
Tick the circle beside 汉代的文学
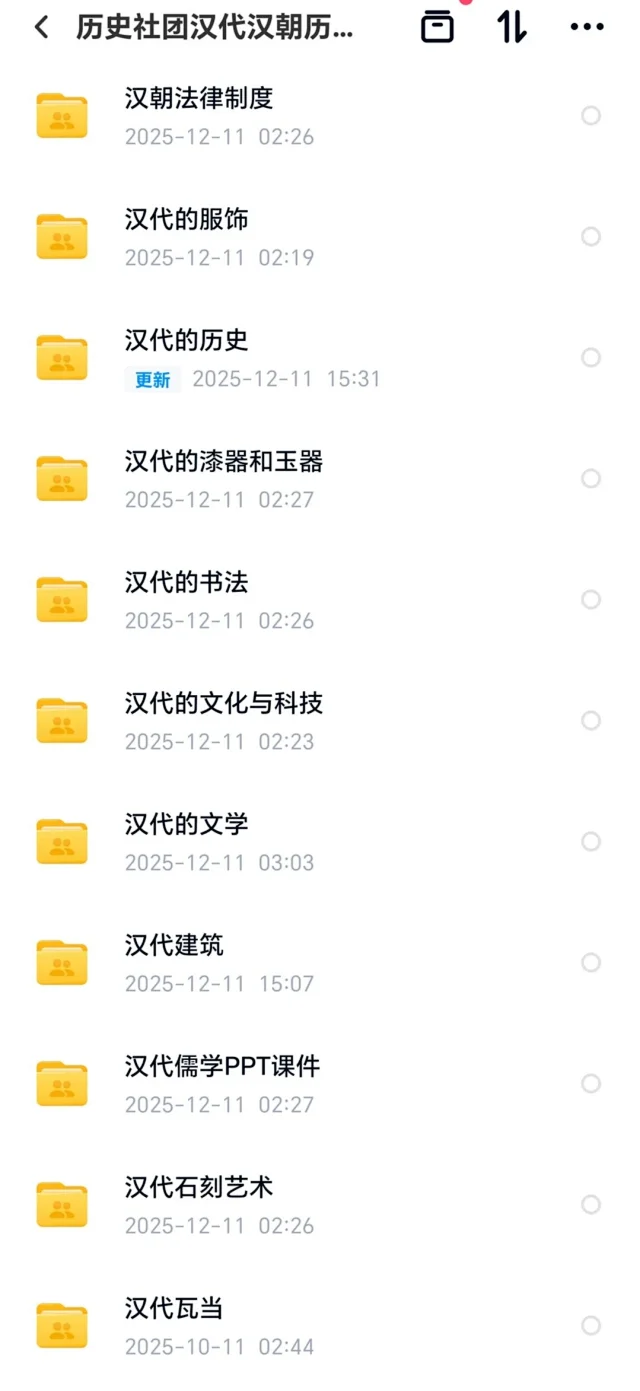point(591,842)
